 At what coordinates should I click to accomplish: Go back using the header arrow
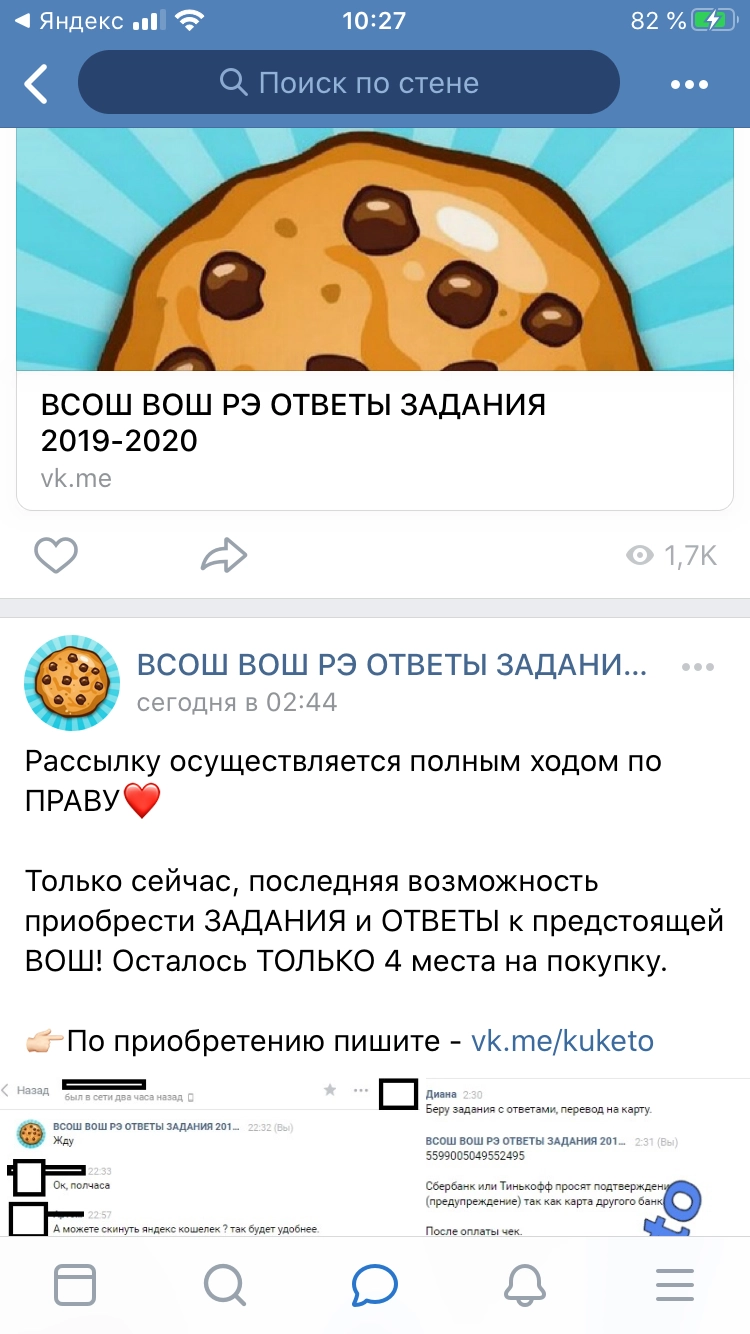tap(36, 84)
